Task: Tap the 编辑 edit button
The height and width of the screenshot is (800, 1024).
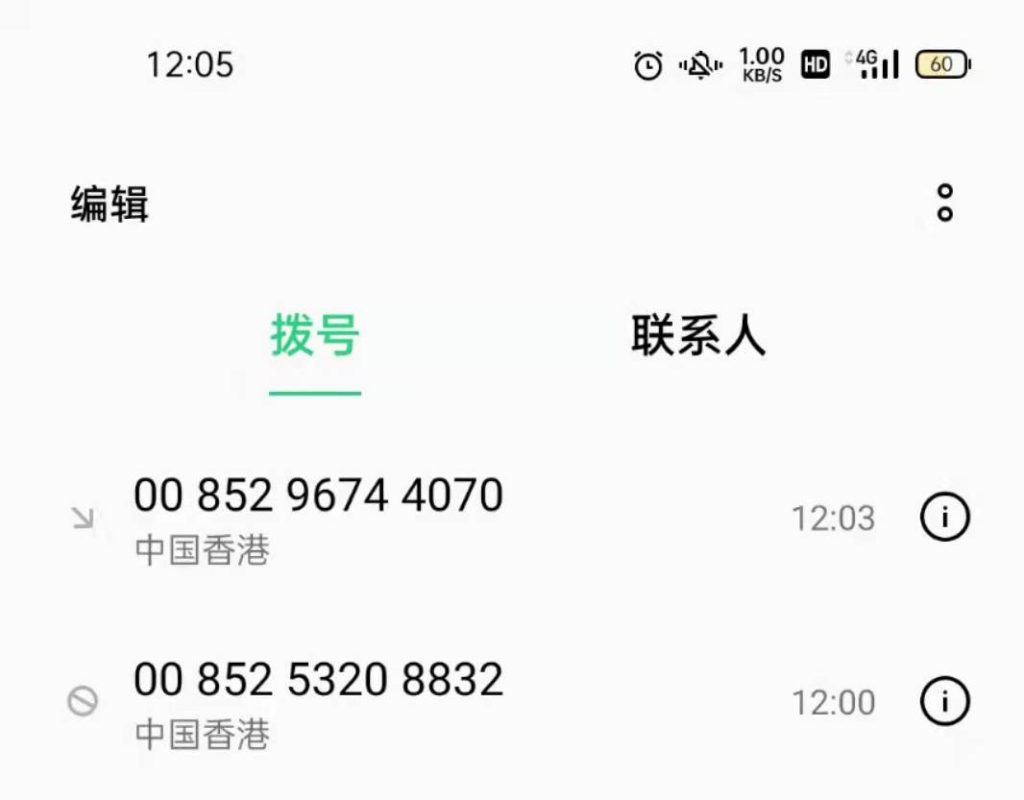Action: 110,204
